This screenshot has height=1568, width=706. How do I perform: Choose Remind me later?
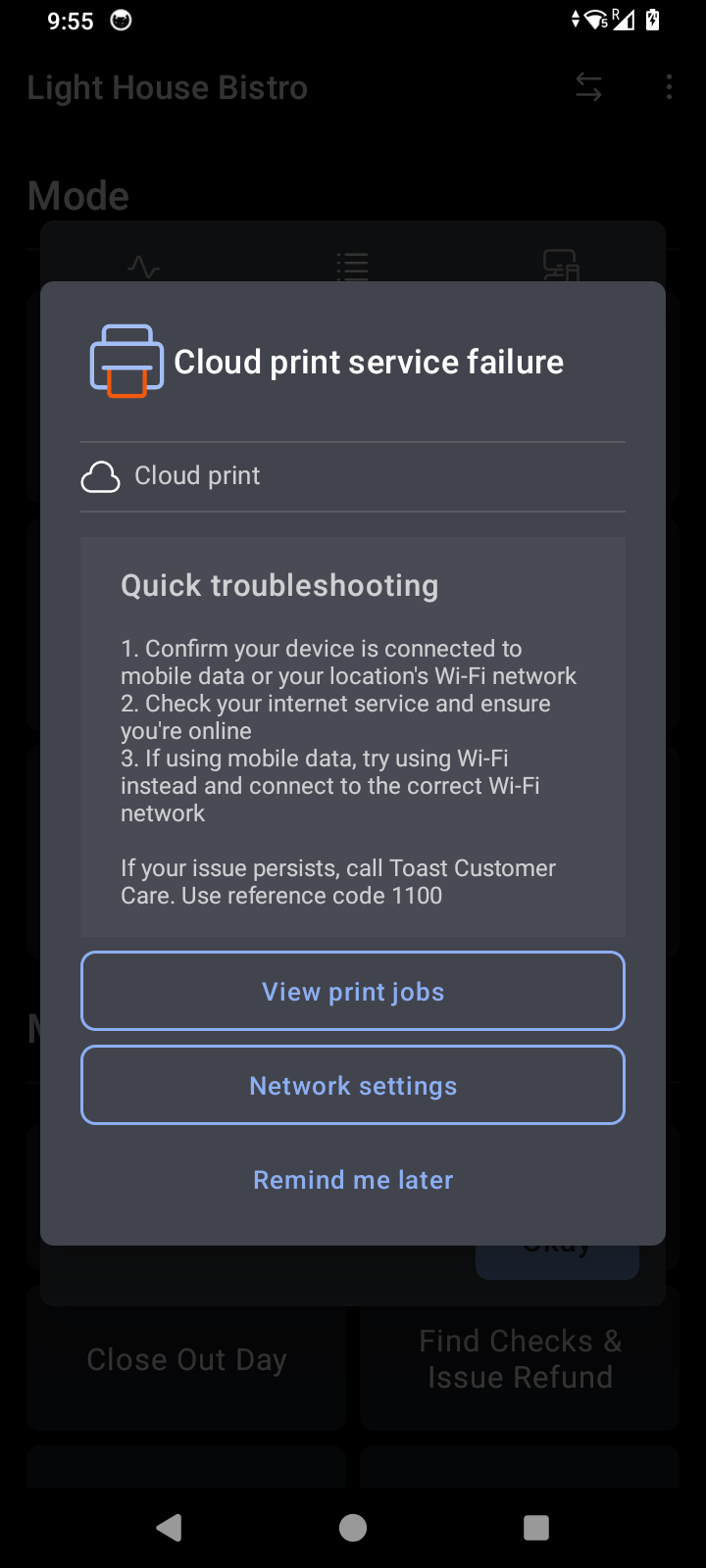353,1179
